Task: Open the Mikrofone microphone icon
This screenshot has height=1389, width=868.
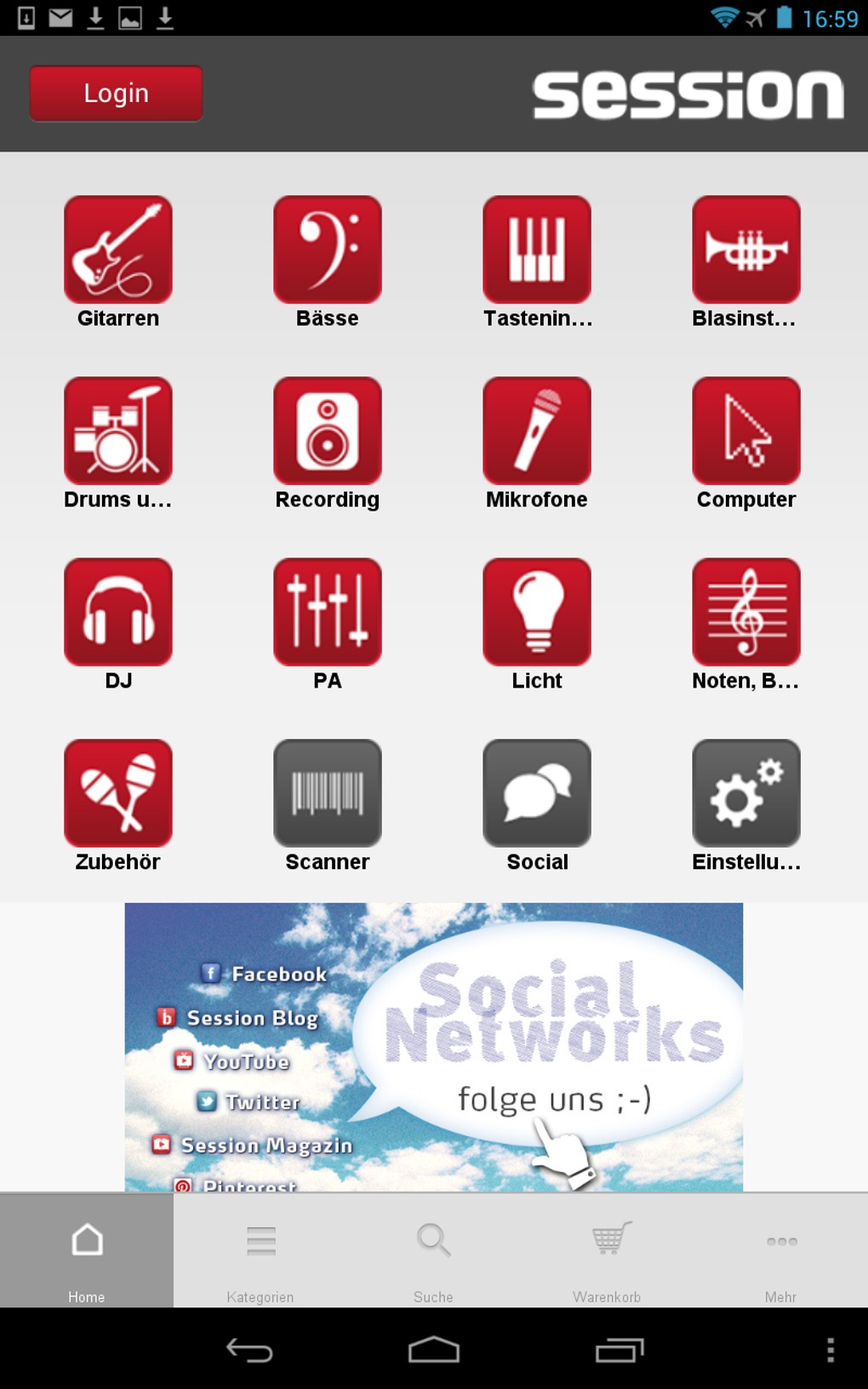Action: pyautogui.click(x=537, y=431)
